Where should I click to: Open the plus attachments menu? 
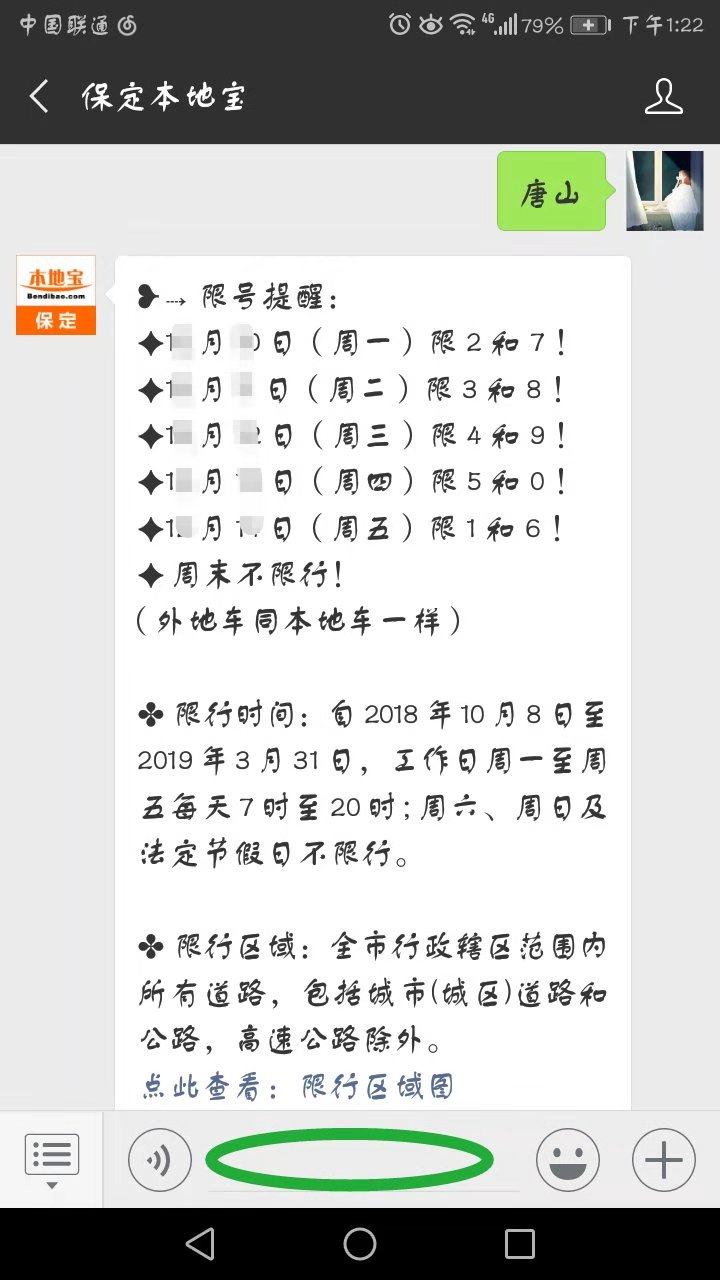pos(663,1160)
